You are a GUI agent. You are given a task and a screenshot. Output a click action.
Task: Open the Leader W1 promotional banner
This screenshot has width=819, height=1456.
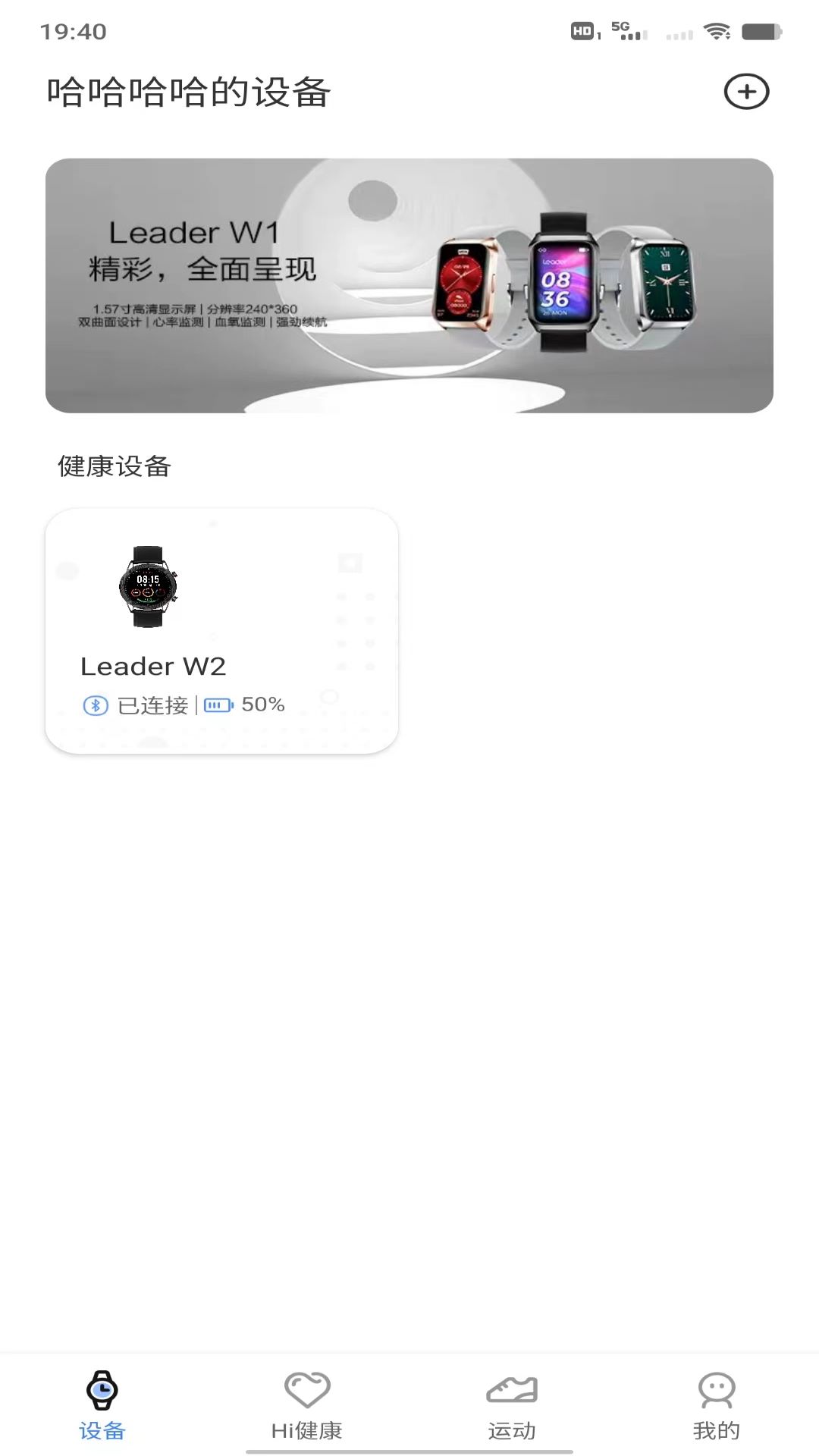409,284
